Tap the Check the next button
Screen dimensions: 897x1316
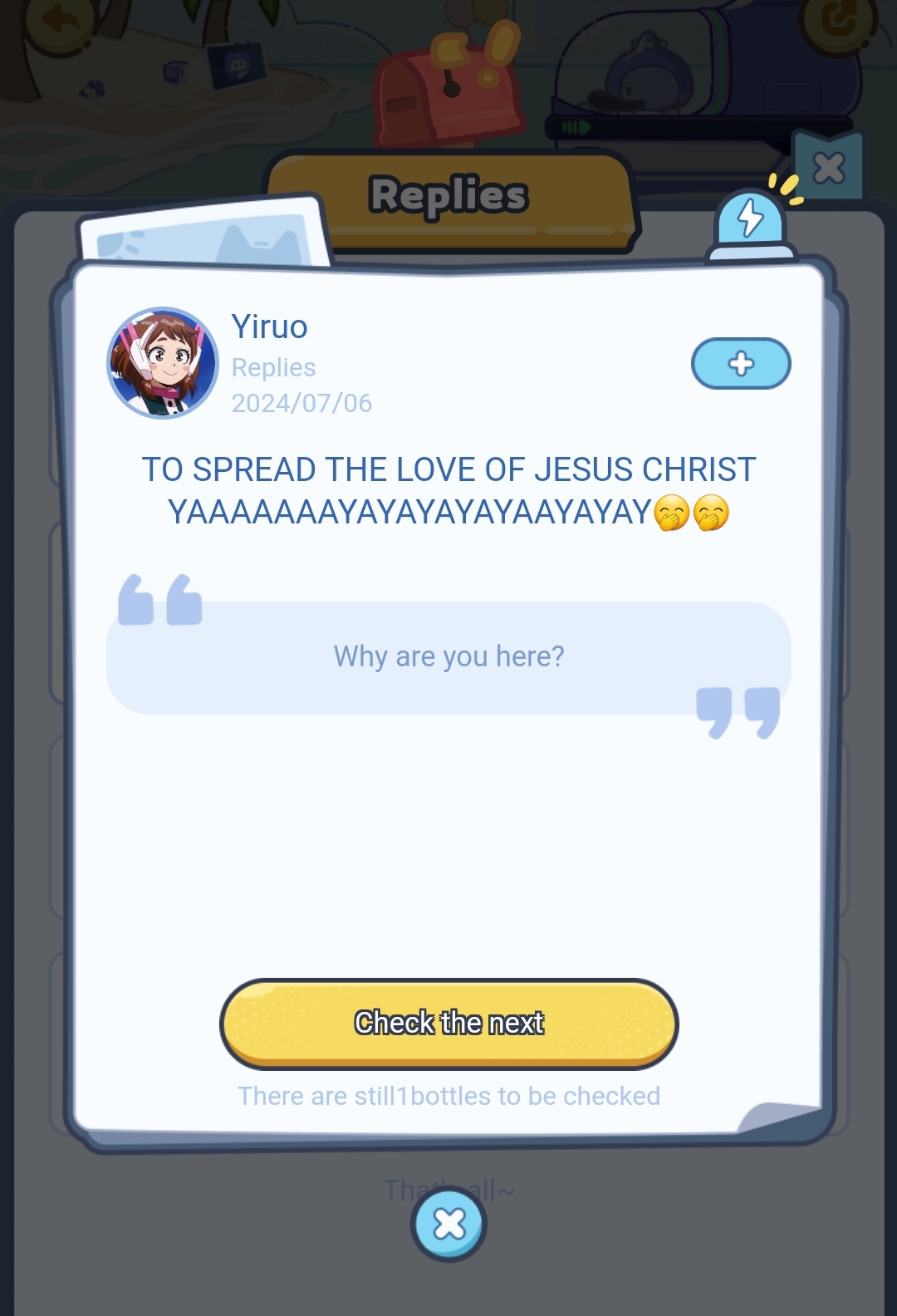pos(448,1023)
